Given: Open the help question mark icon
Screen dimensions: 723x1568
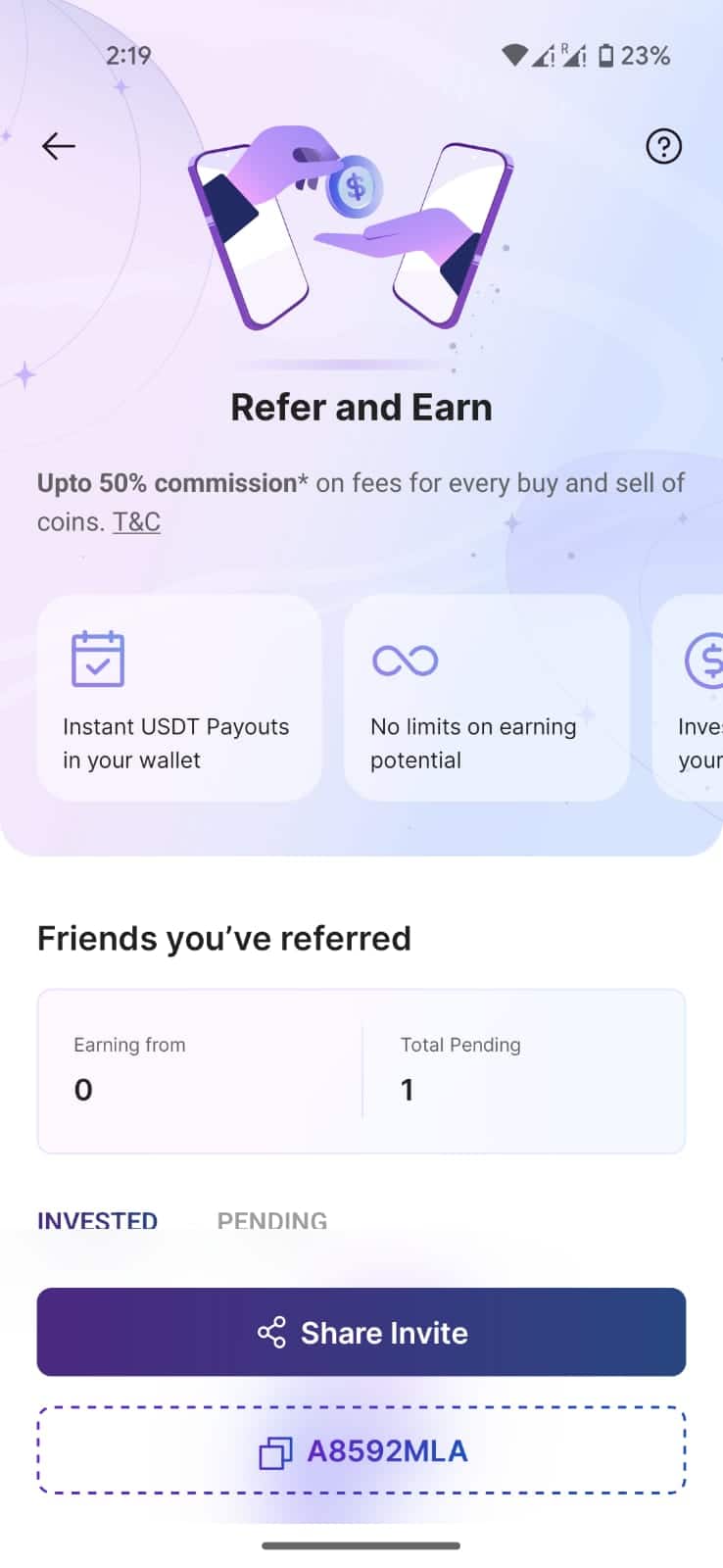Looking at the screenshot, I should point(663,146).
